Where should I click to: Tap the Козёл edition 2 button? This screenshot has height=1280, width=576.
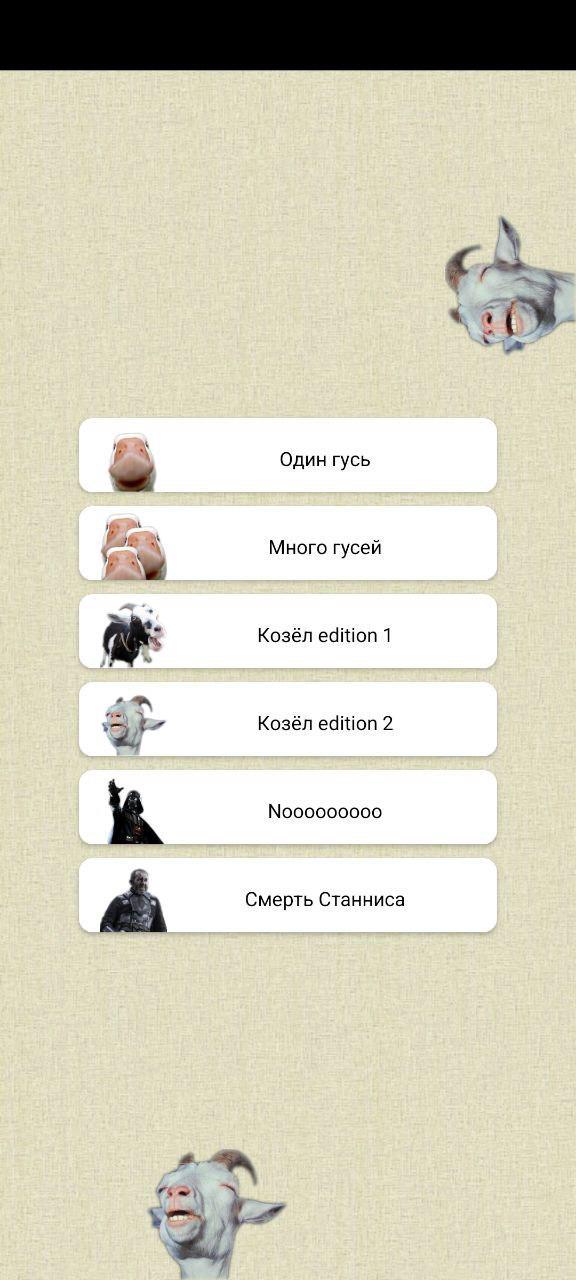pos(288,719)
